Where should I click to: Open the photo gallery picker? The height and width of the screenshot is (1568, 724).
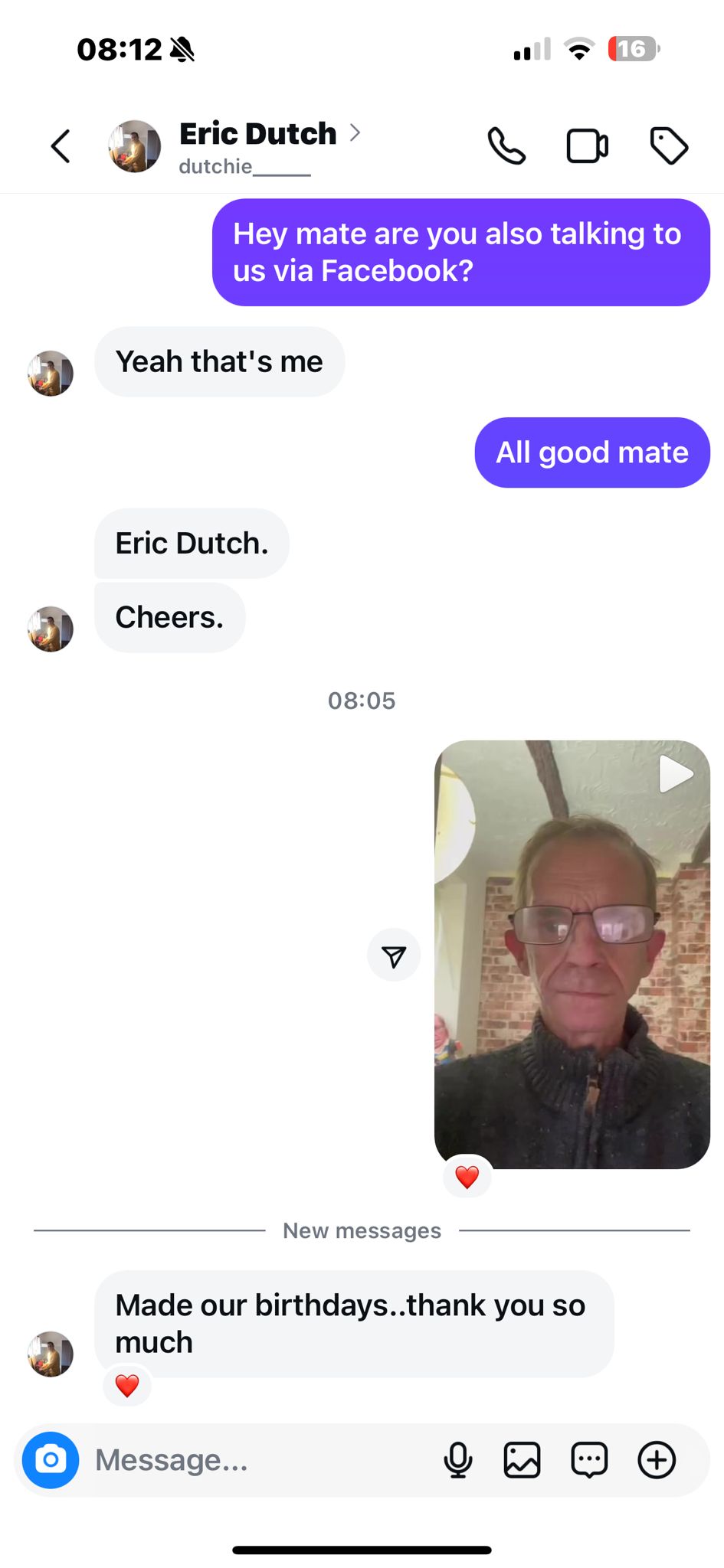tap(523, 1460)
